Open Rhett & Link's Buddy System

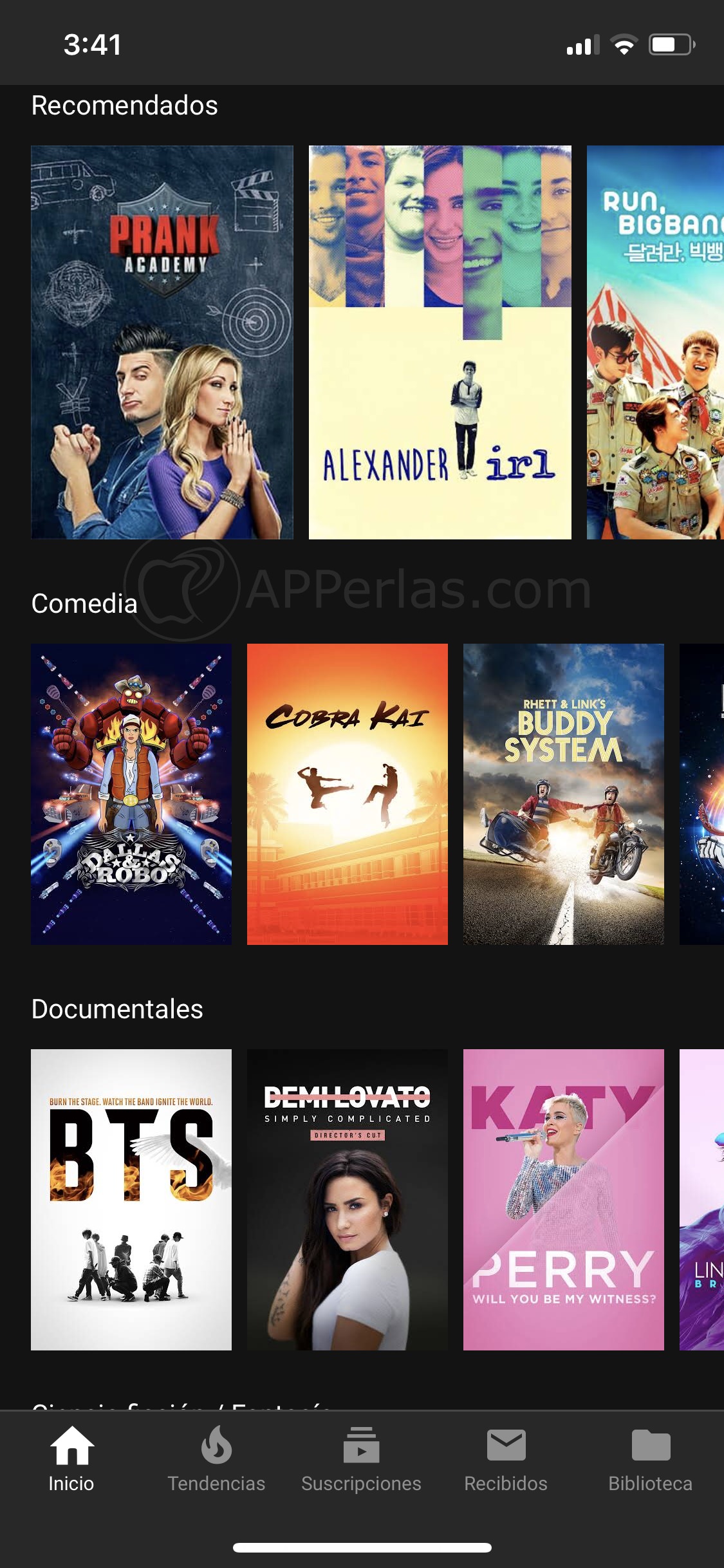click(x=564, y=794)
